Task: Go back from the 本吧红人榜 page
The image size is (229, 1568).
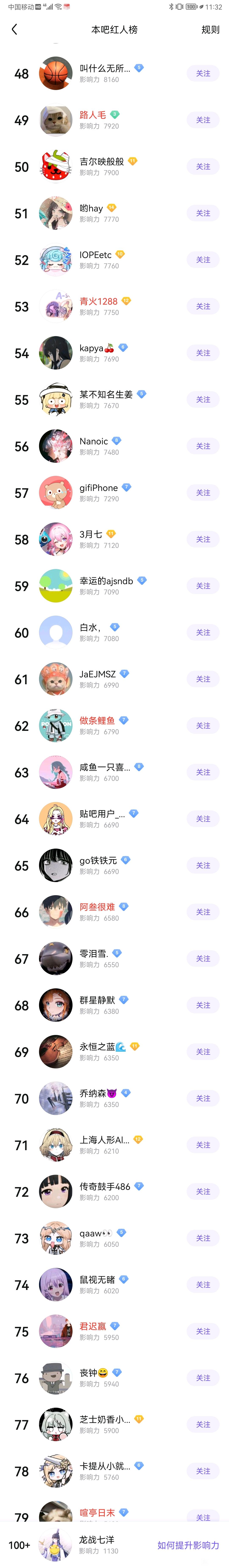Action: (x=15, y=29)
